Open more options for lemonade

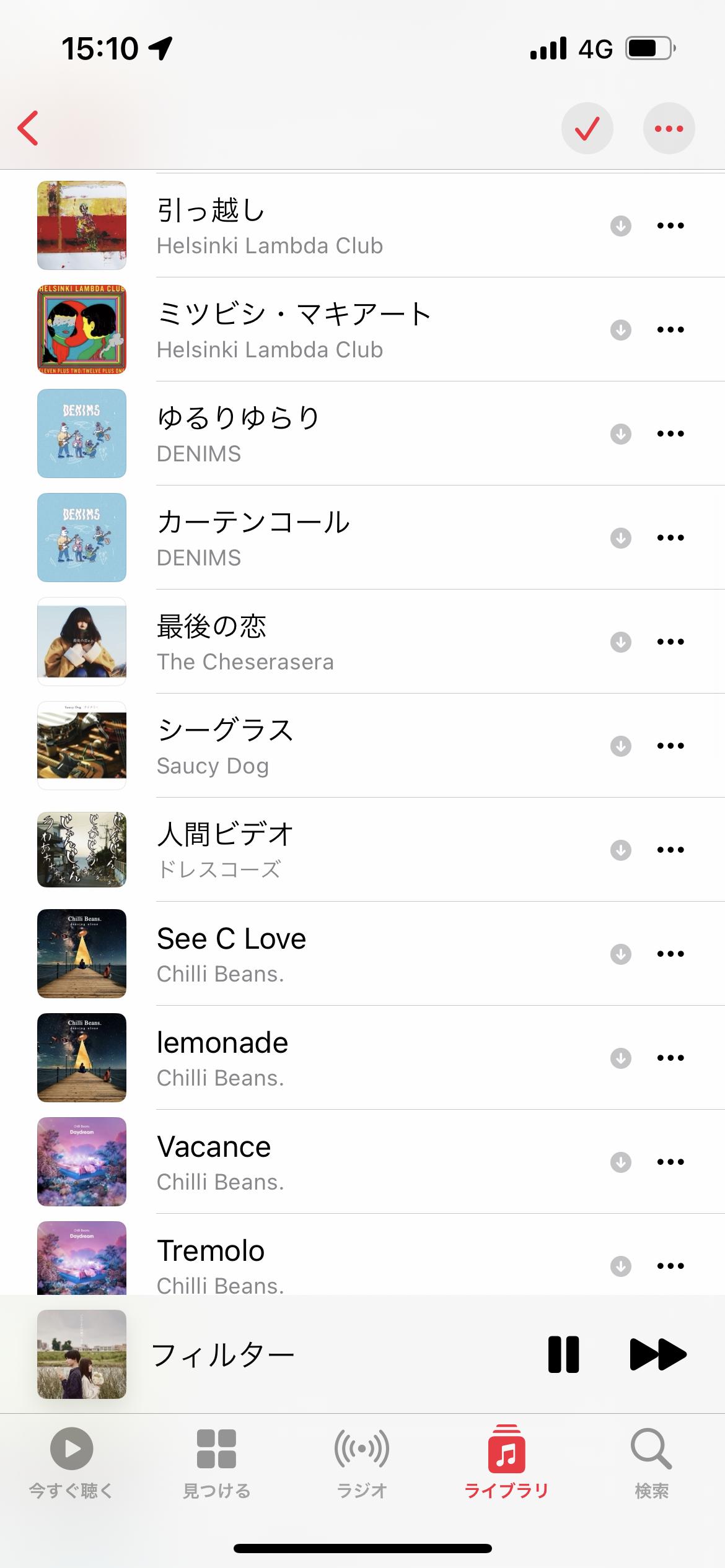click(x=670, y=1058)
